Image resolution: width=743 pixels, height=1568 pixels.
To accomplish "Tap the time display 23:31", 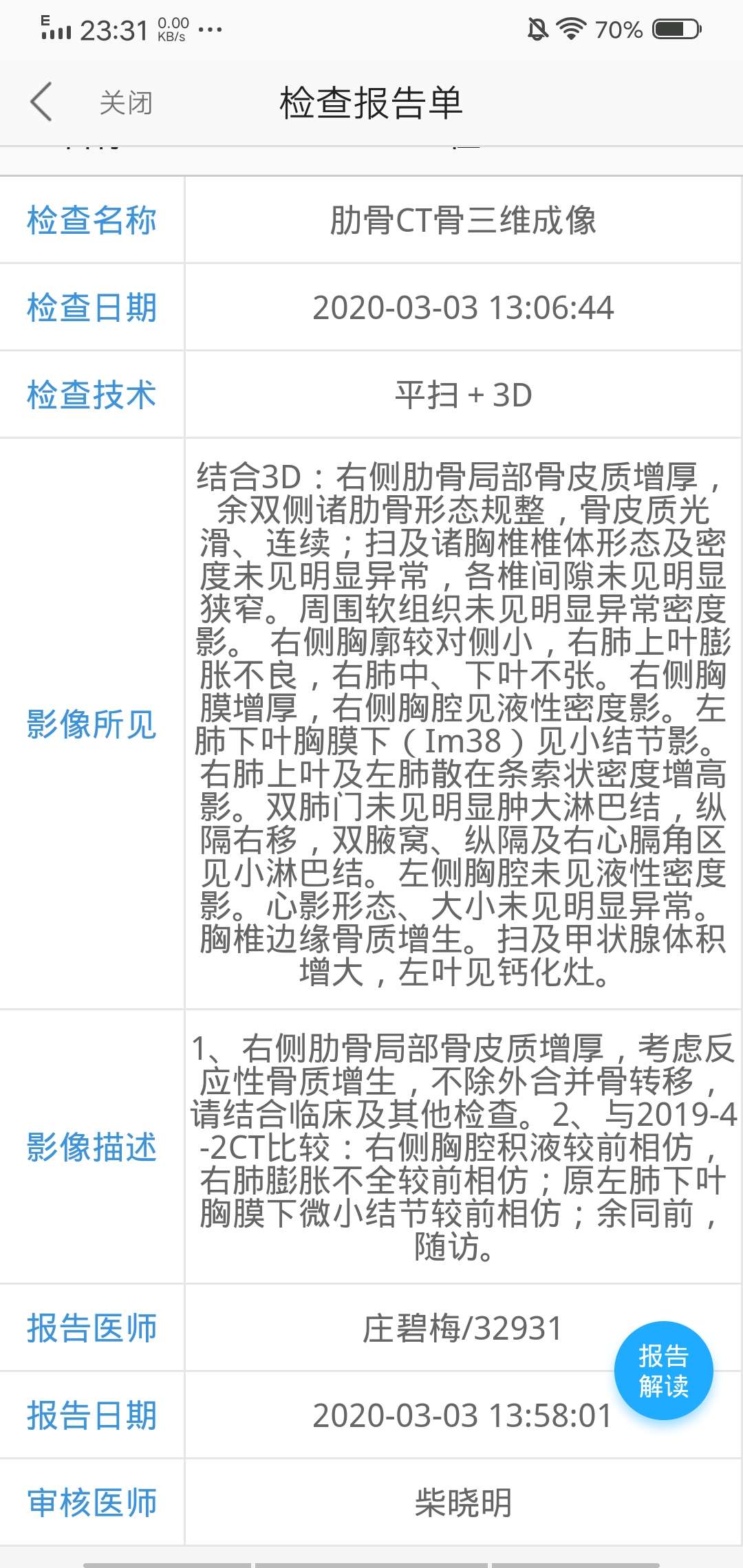I will pos(114,30).
